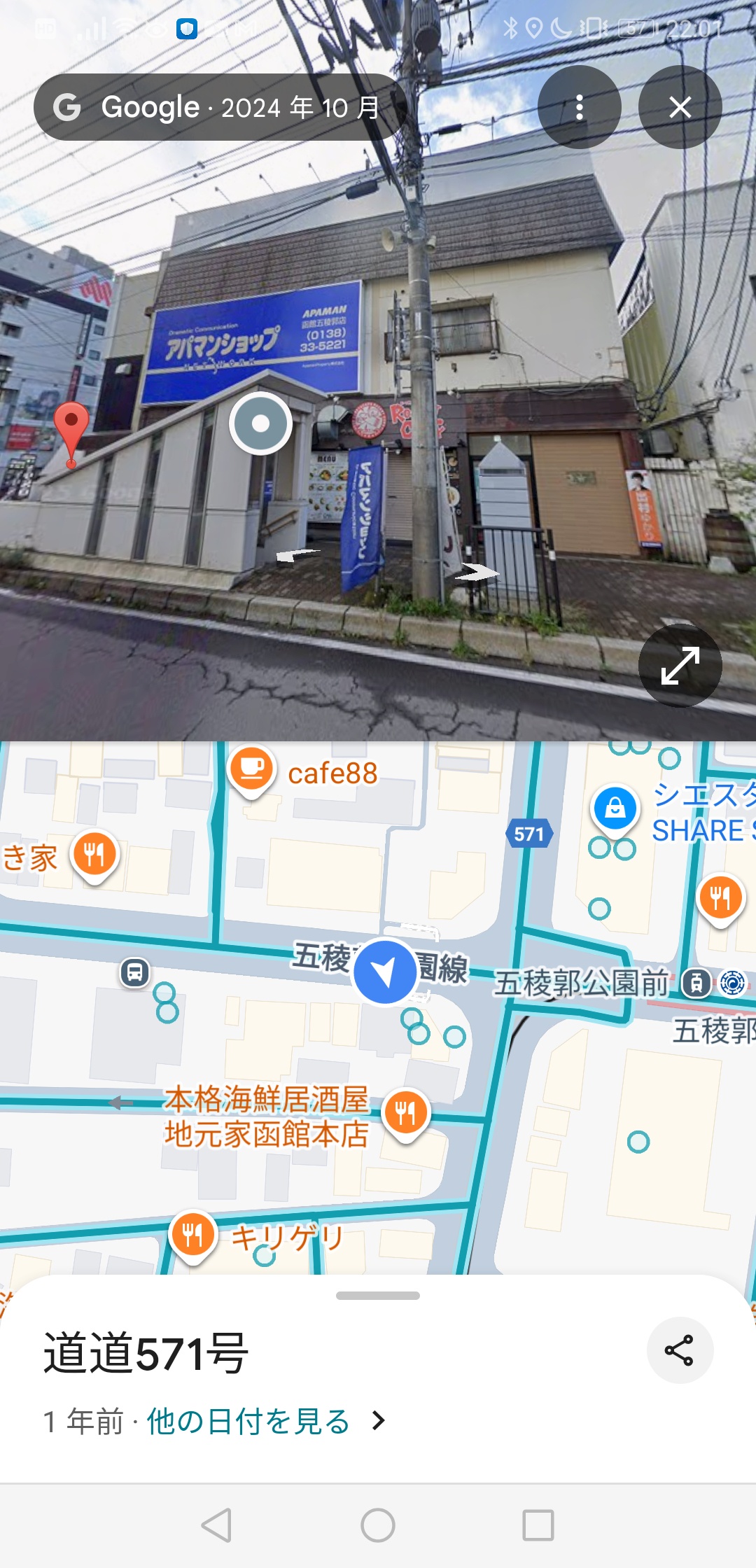Expand Street View to full screen
This screenshot has height=1568, width=756.
(680, 665)
